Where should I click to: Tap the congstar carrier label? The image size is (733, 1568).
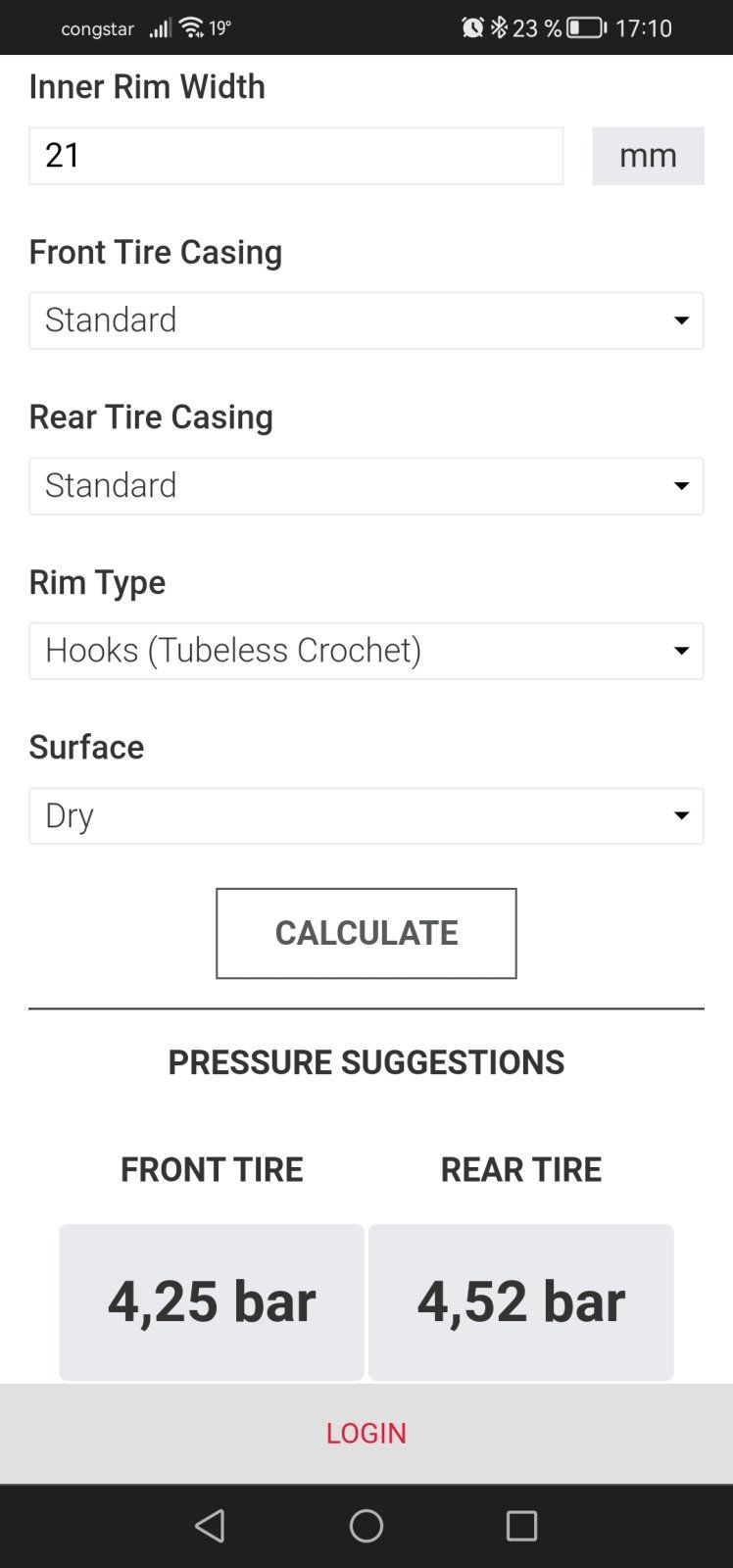click(97, 28)
